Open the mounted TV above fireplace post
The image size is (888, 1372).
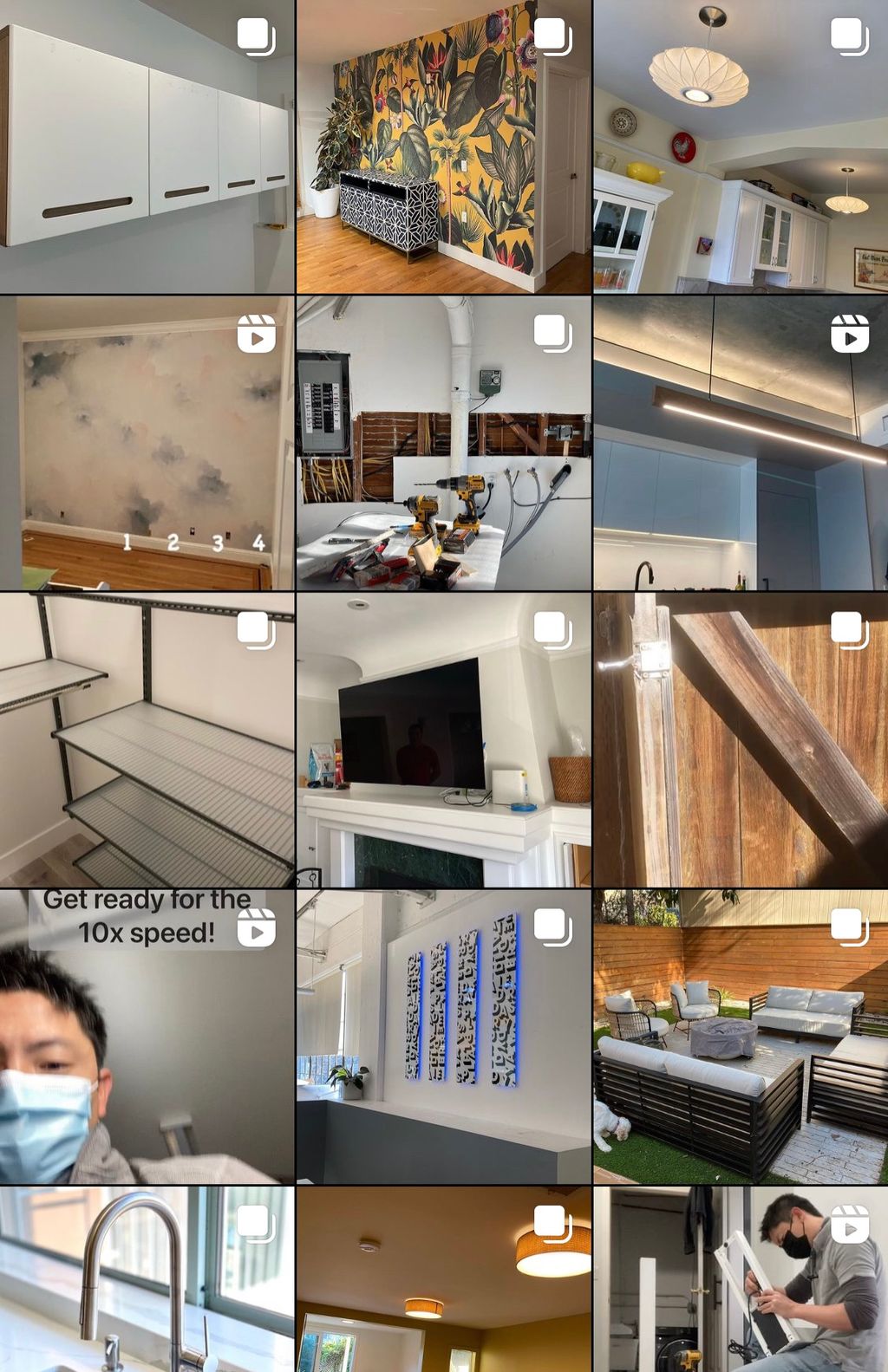point(443,739)
